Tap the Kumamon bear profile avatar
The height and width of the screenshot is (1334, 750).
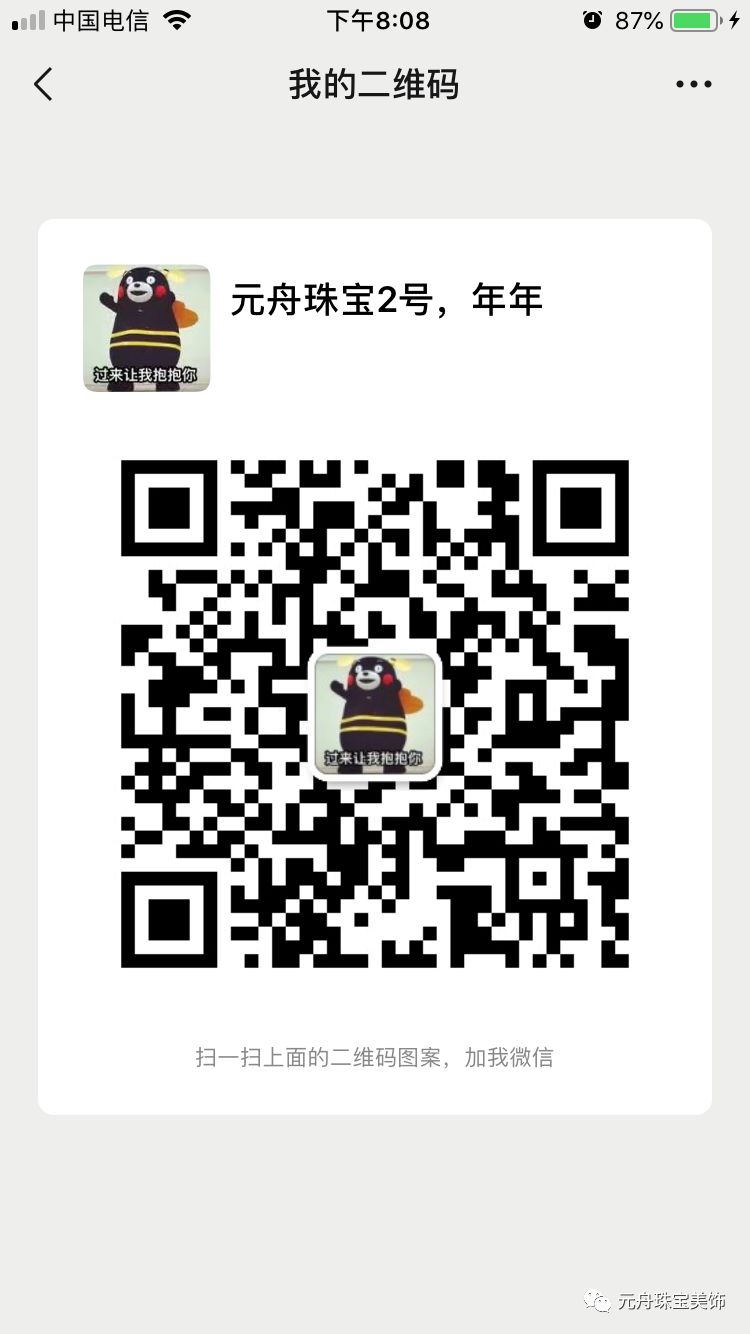(146, 328)
